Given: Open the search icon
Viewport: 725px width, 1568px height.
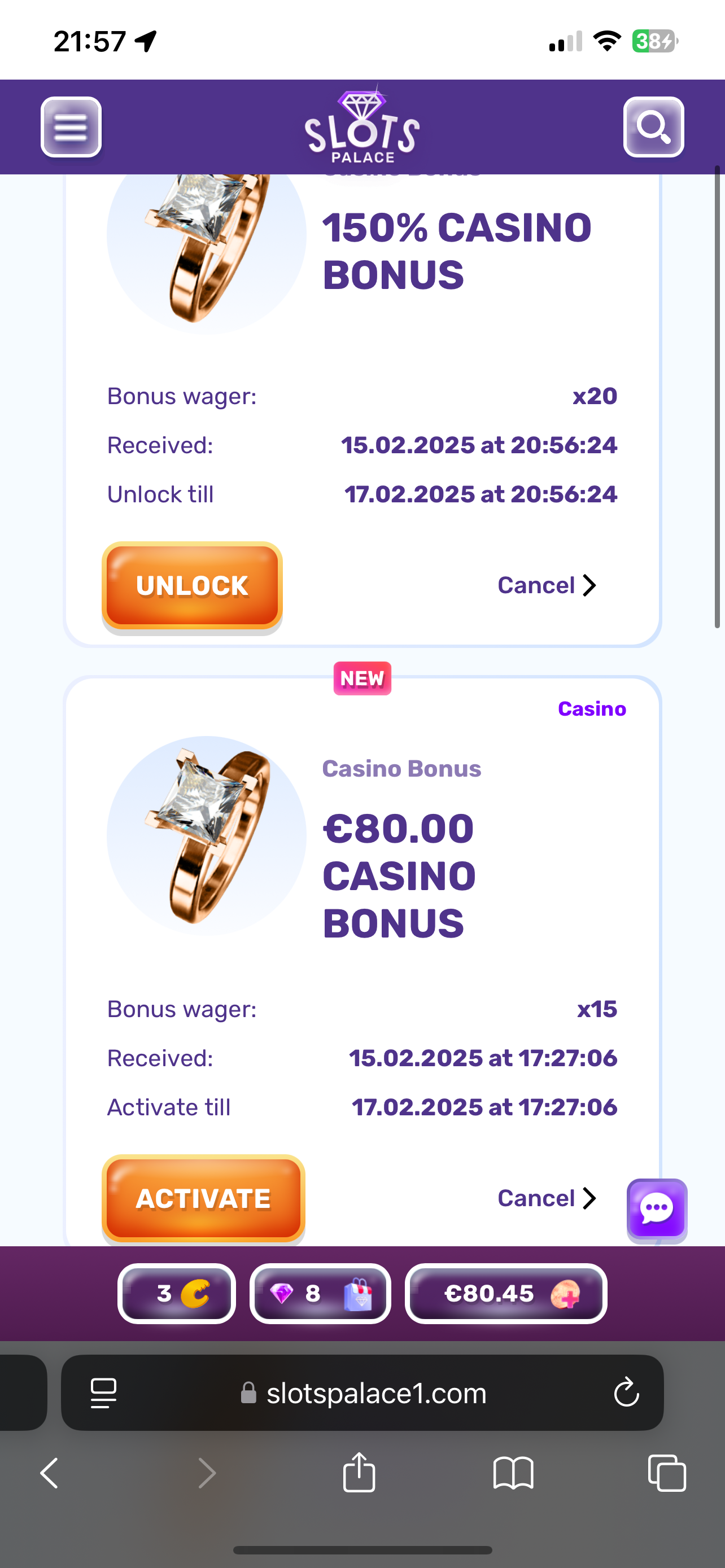Looking at the screenshot, I should [x=653, y=127].
